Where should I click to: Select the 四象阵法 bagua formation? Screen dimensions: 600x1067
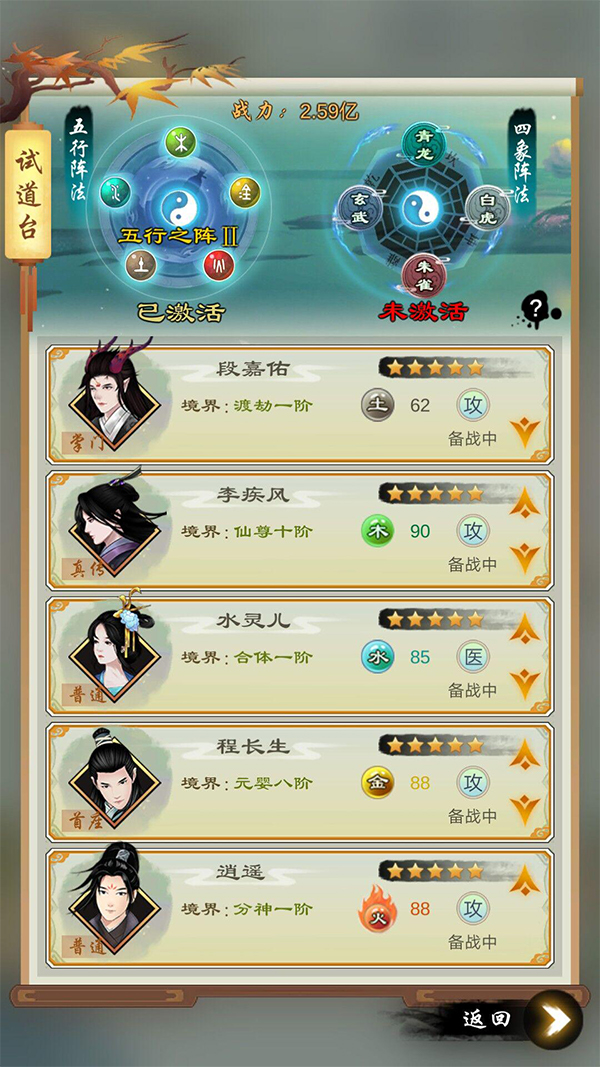421,209
